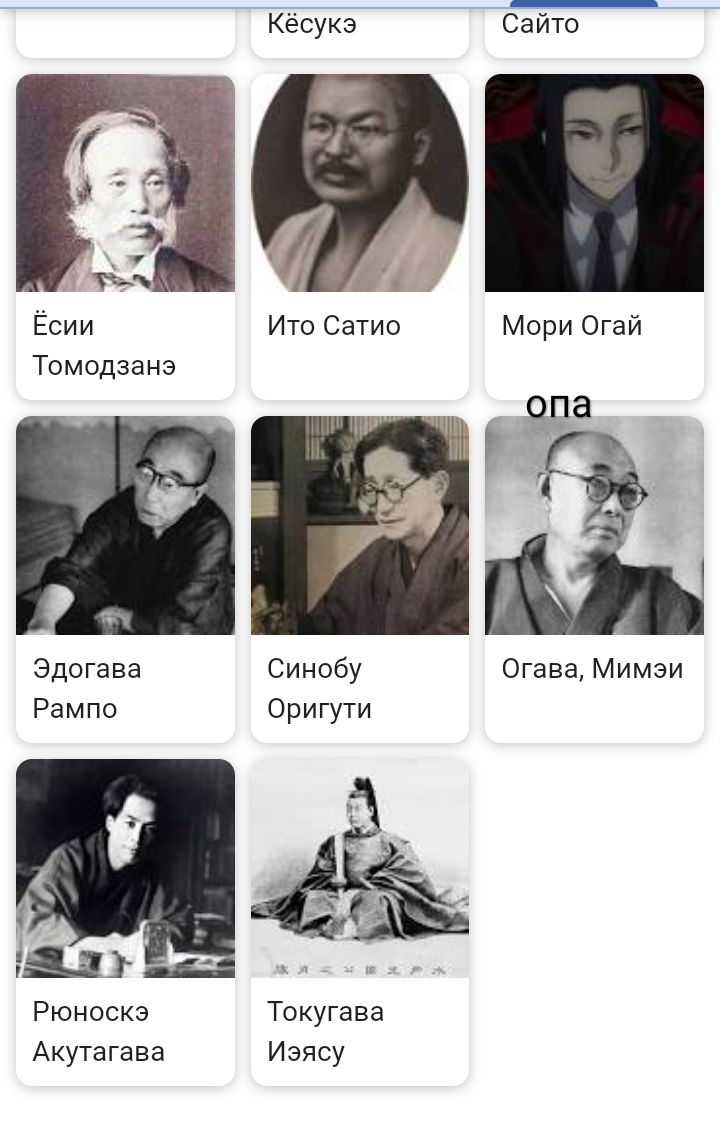This screenshot has width=720, height=1139.
Task: Select the Мори Огай card
Action: click(x=594, y=236)
